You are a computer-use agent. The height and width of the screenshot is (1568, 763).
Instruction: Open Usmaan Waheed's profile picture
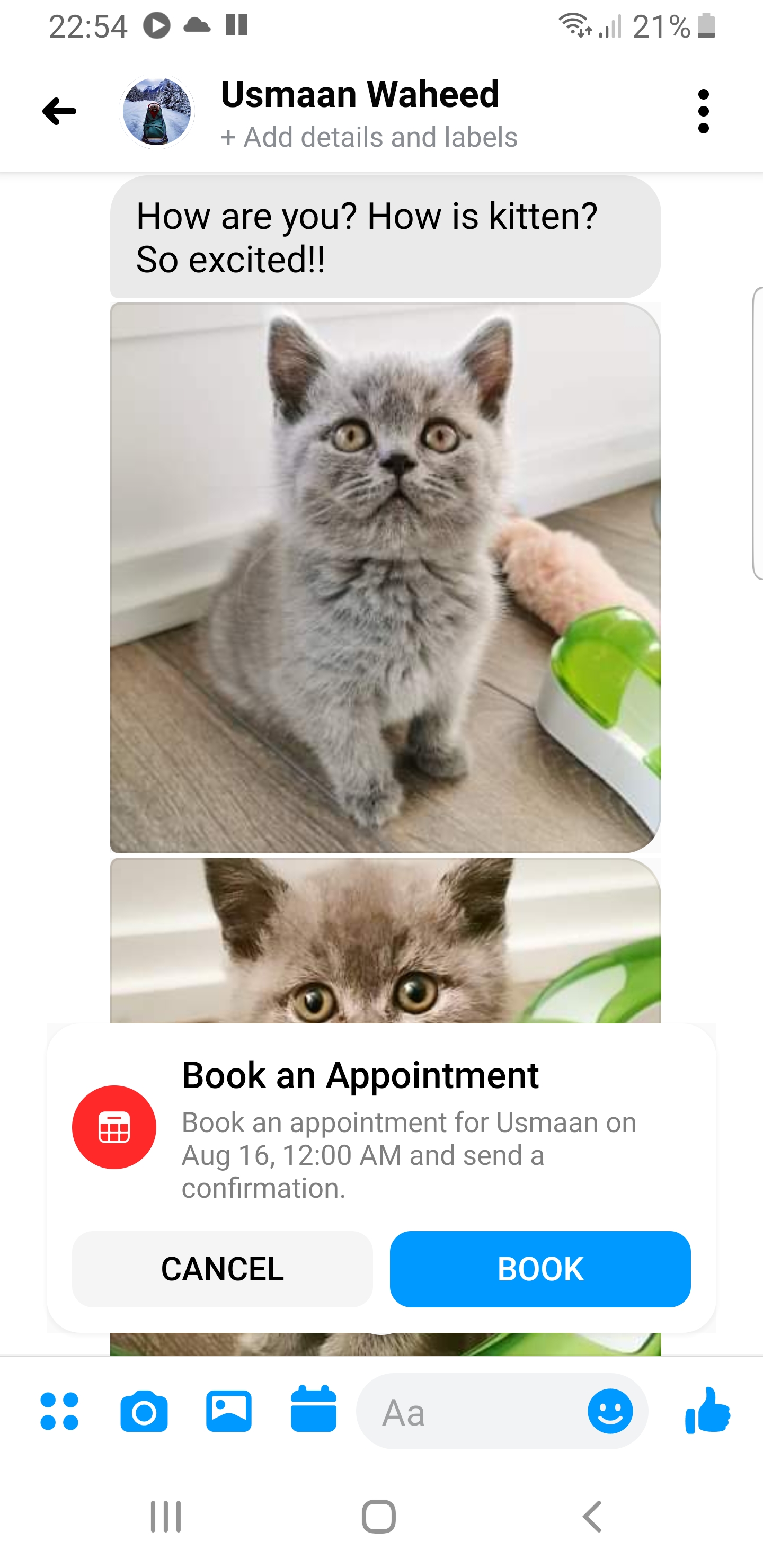156,112
